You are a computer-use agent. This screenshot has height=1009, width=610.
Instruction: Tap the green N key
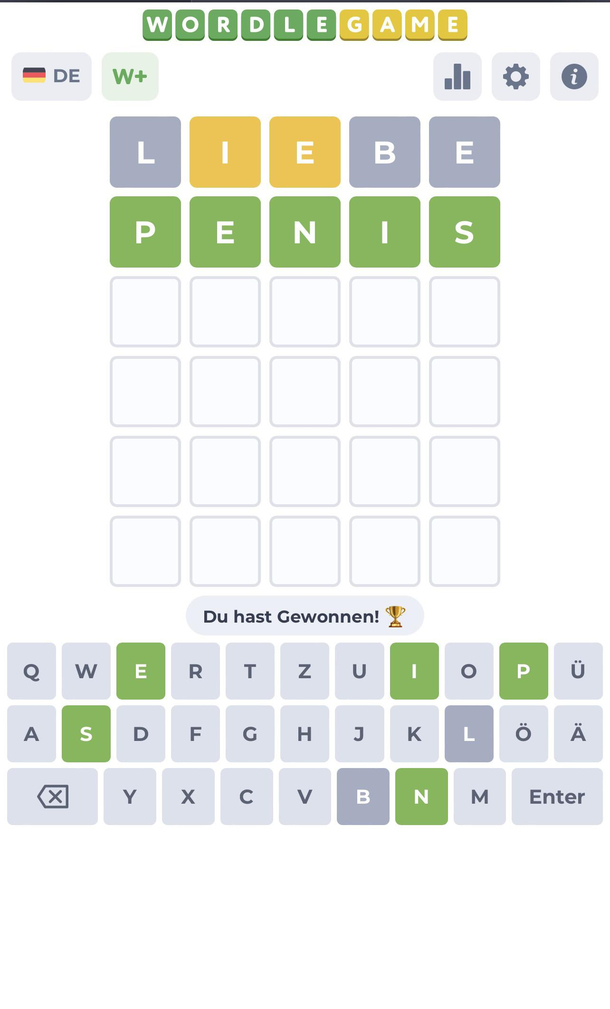[421, 796]
